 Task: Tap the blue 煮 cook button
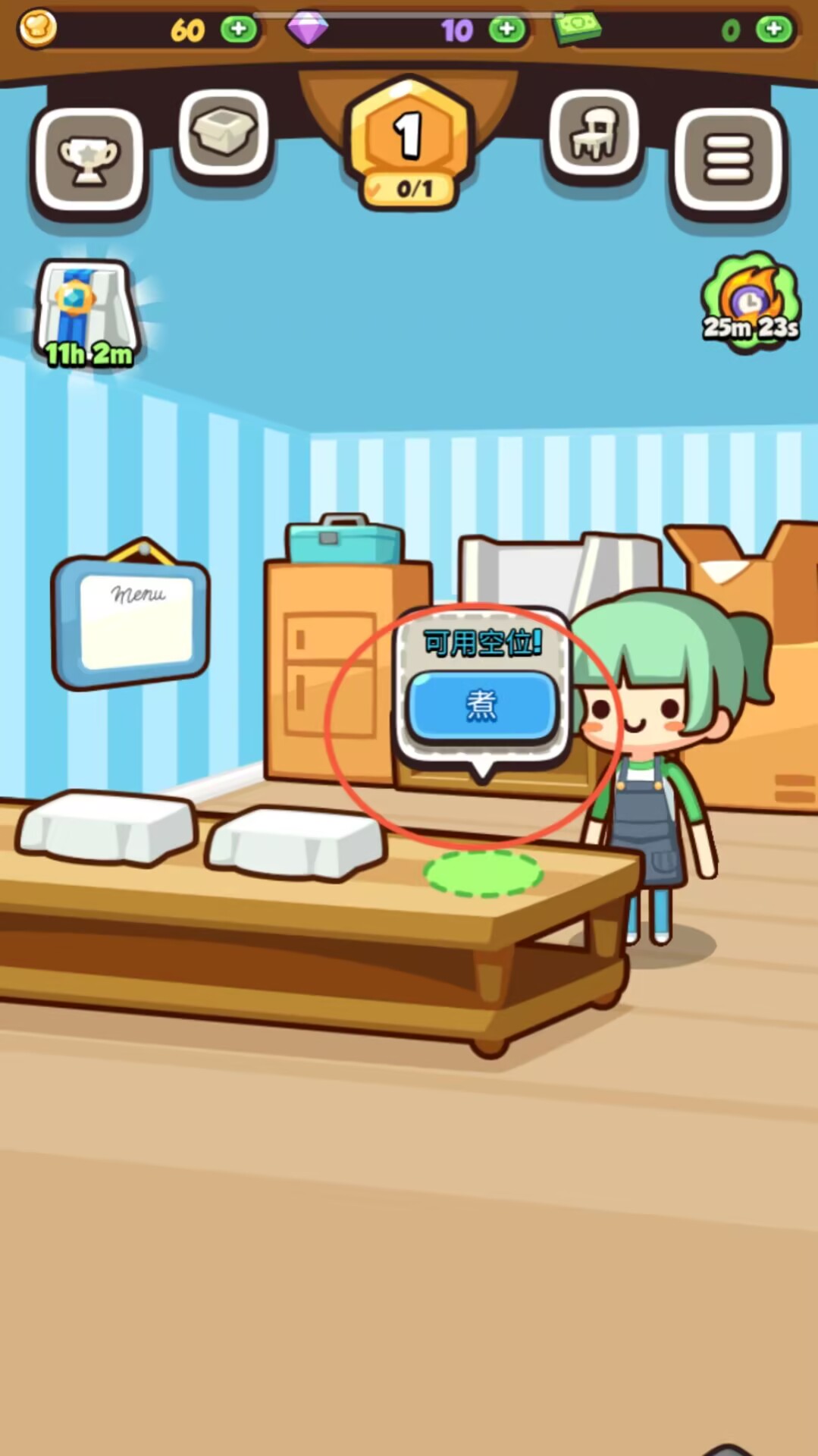click(482, 705)
